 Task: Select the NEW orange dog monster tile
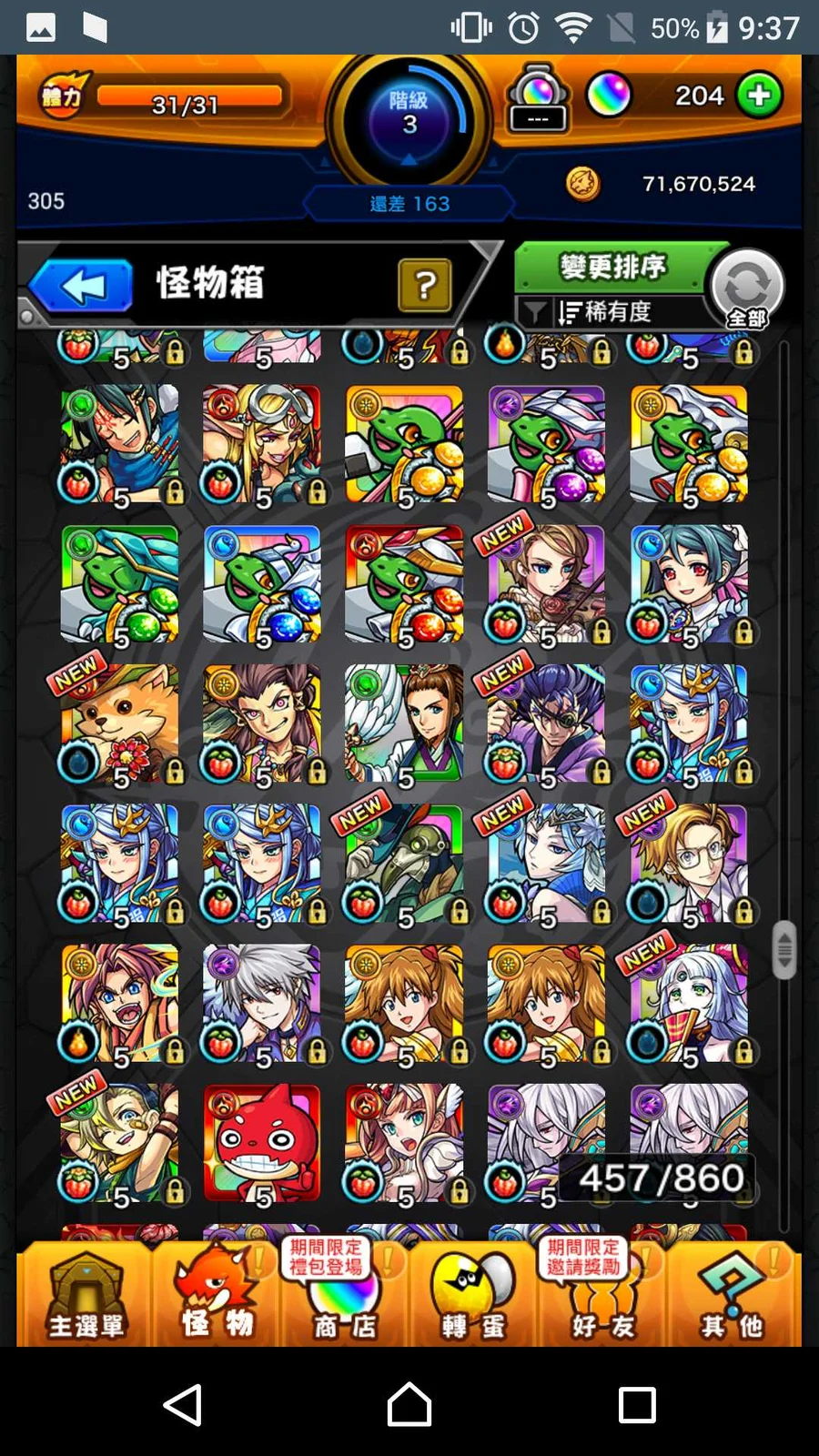tap(119, 723)
